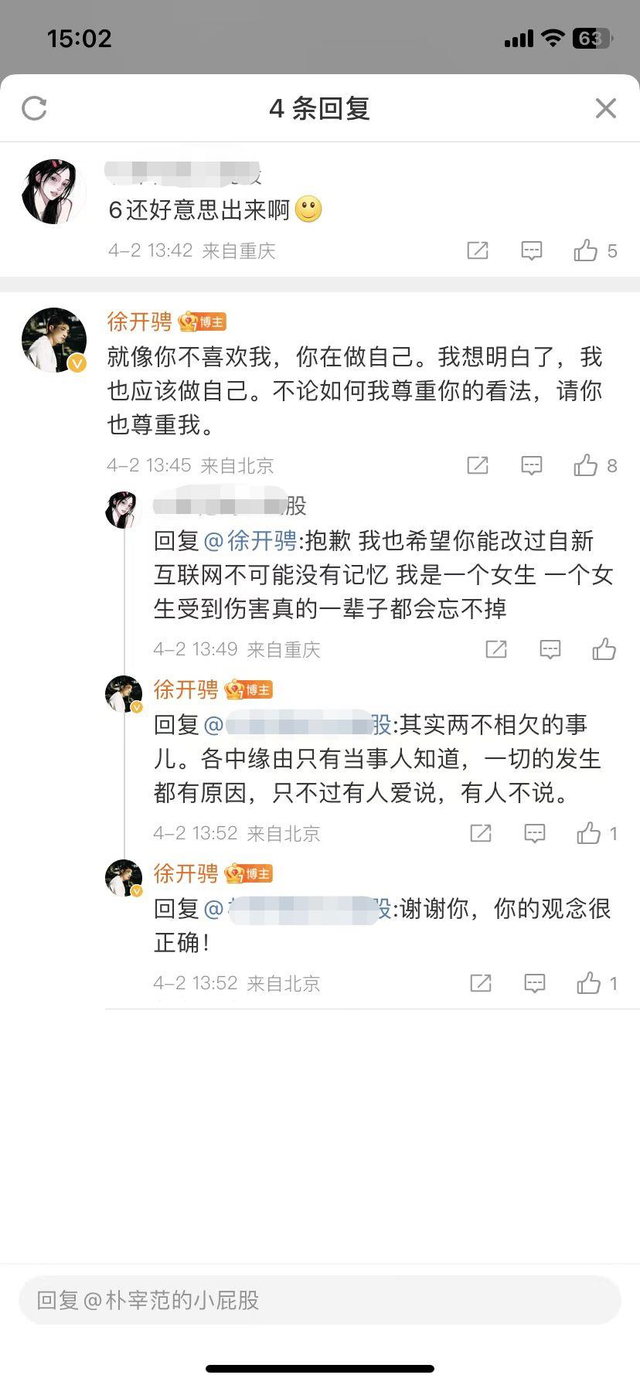Like the comment '6还好意思出来啊'
Image resolution: width=640 pixels, height=1385 pixels.
[586, 251]
